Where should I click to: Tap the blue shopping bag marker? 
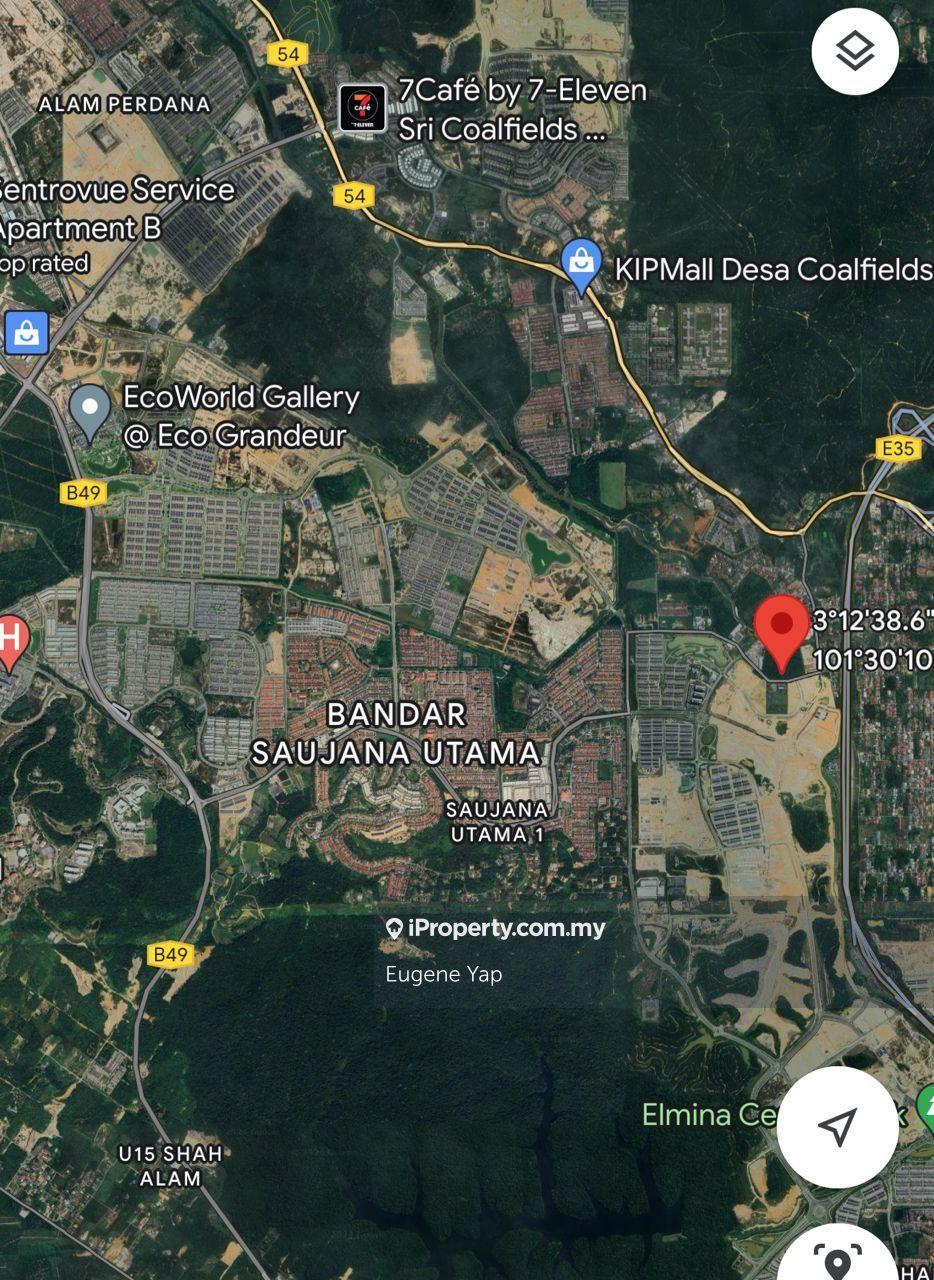(x=26, y=333)
